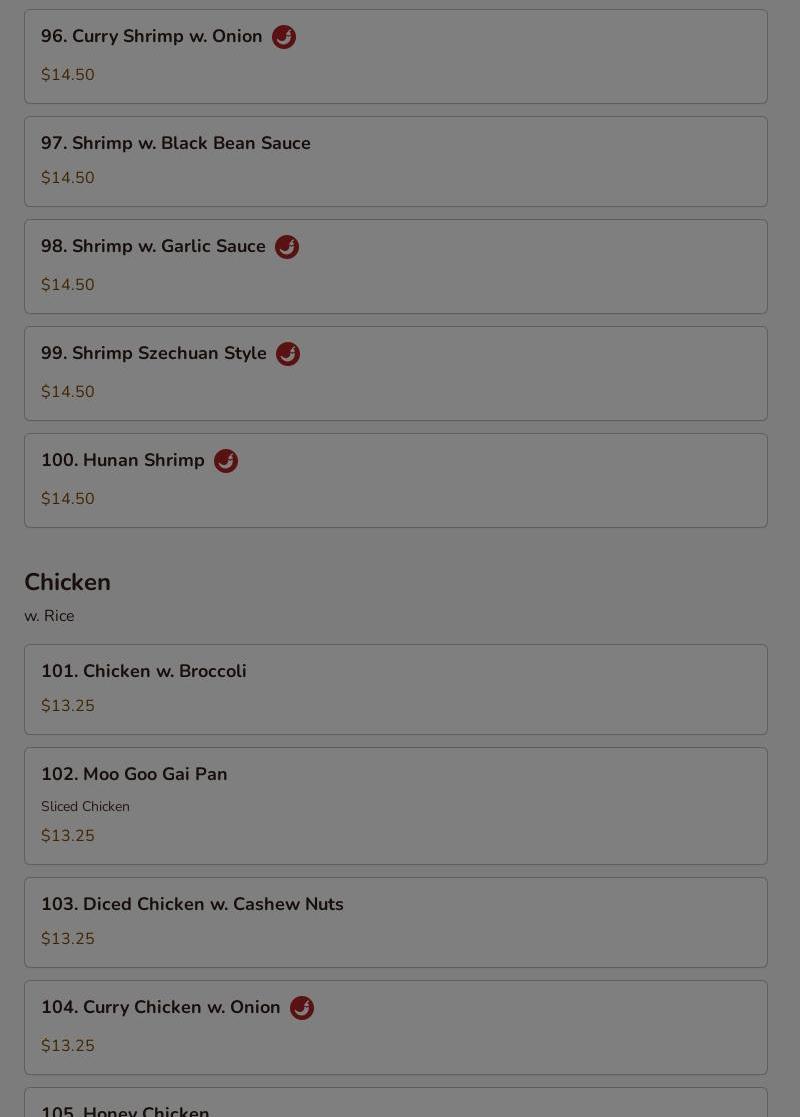Open the Moo Goo Gai Pan item
This screenshot has height=1117, width=800.
click(x=395, y=805)
